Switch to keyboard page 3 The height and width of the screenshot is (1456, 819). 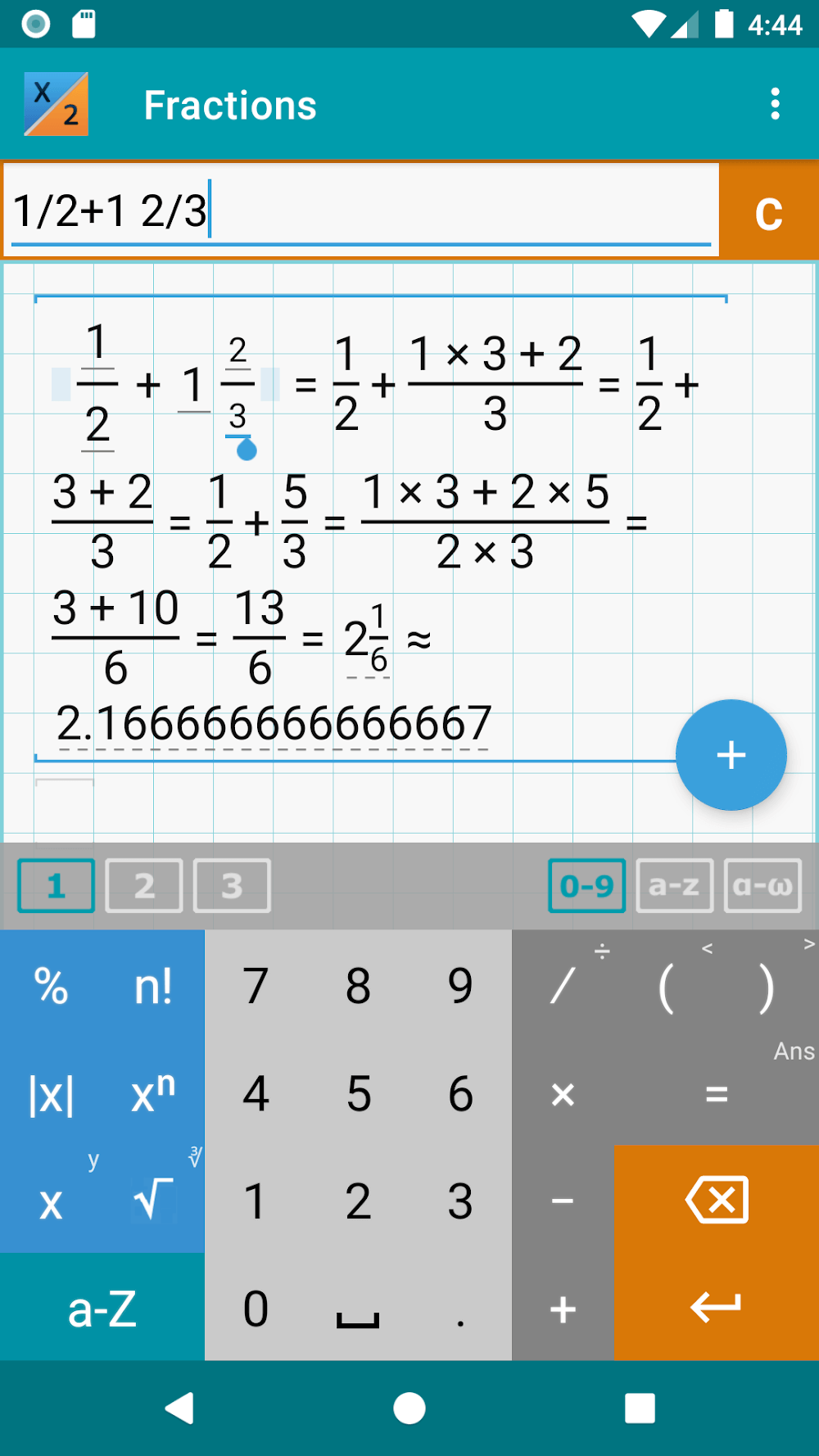pyautogui.click(x=232, y=885)
